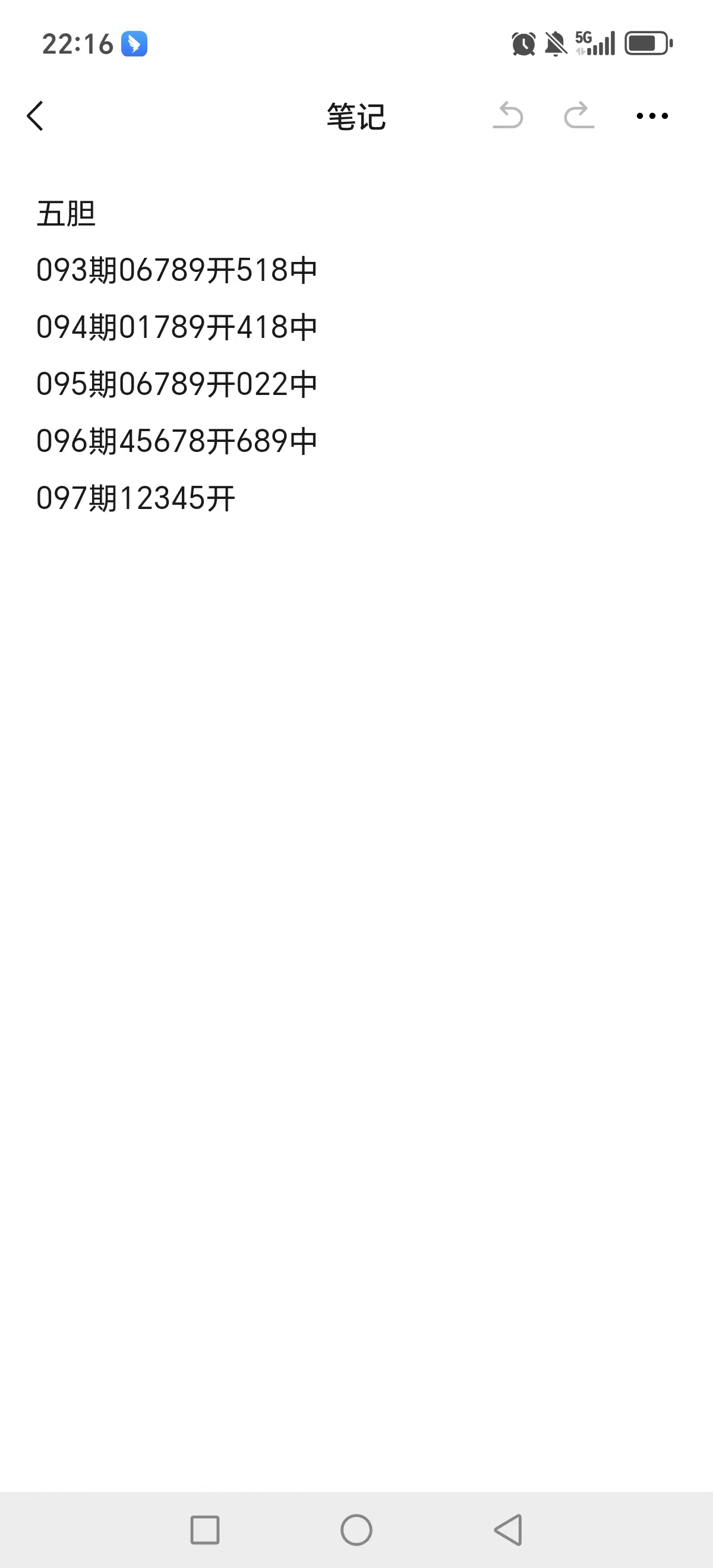
Task: Click the back arrow to exit the note
Action: [x=35, y=117]
